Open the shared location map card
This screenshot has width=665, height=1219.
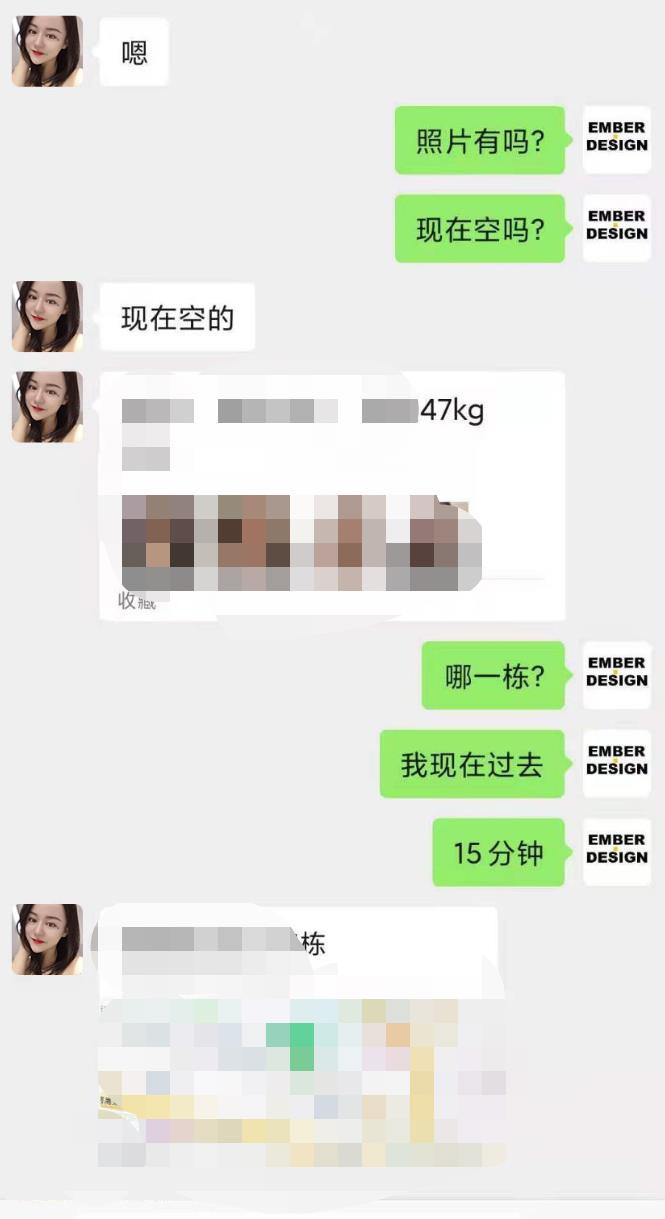pos(300,1040)
